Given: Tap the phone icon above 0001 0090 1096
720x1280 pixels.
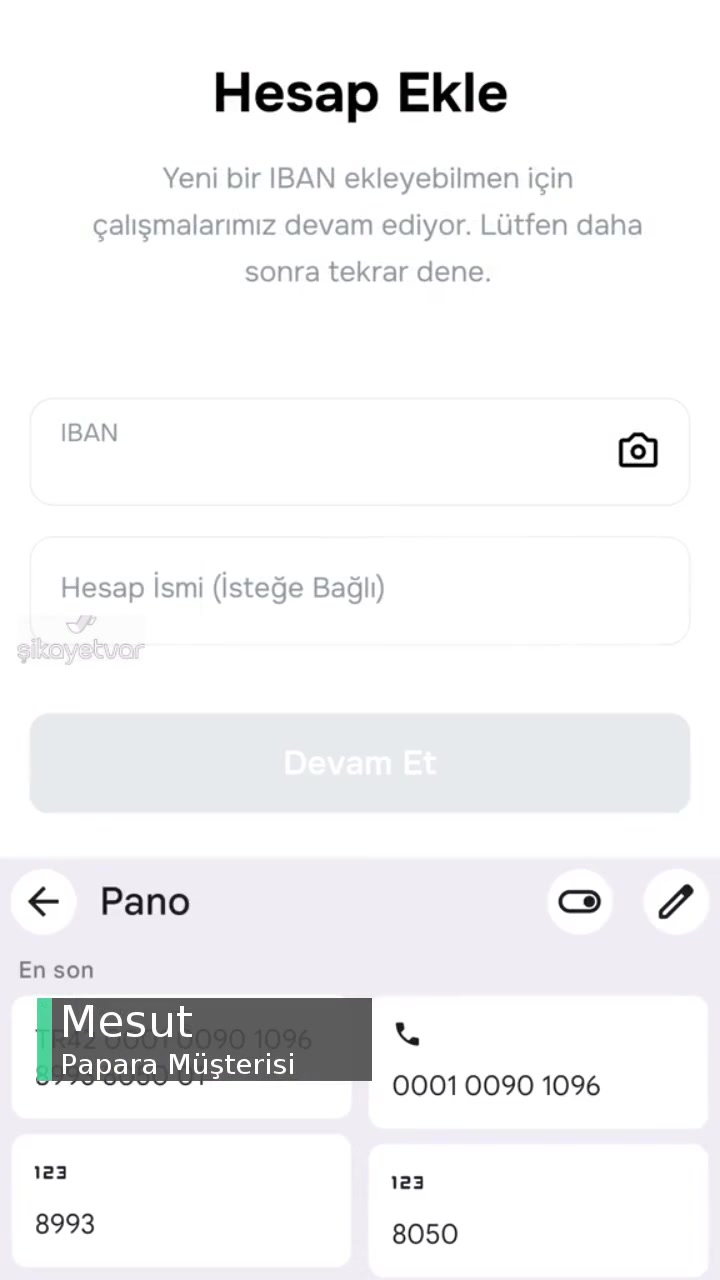Looking at the screenshot, I should (x=407, y=1034).
